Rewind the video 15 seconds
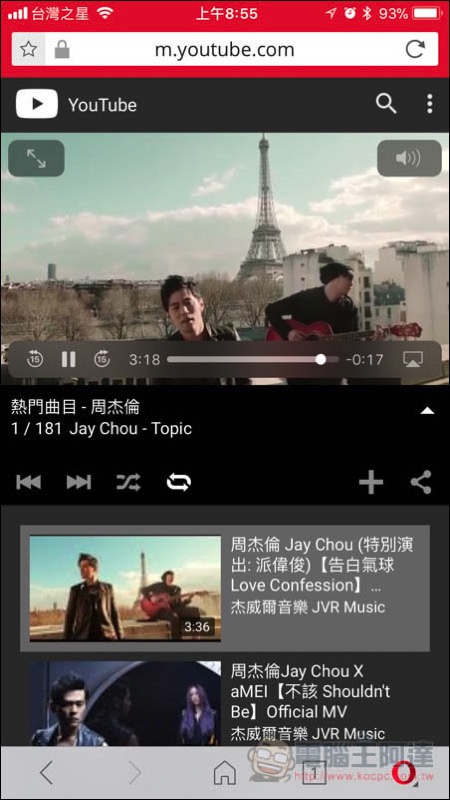 tap(35, 359)
